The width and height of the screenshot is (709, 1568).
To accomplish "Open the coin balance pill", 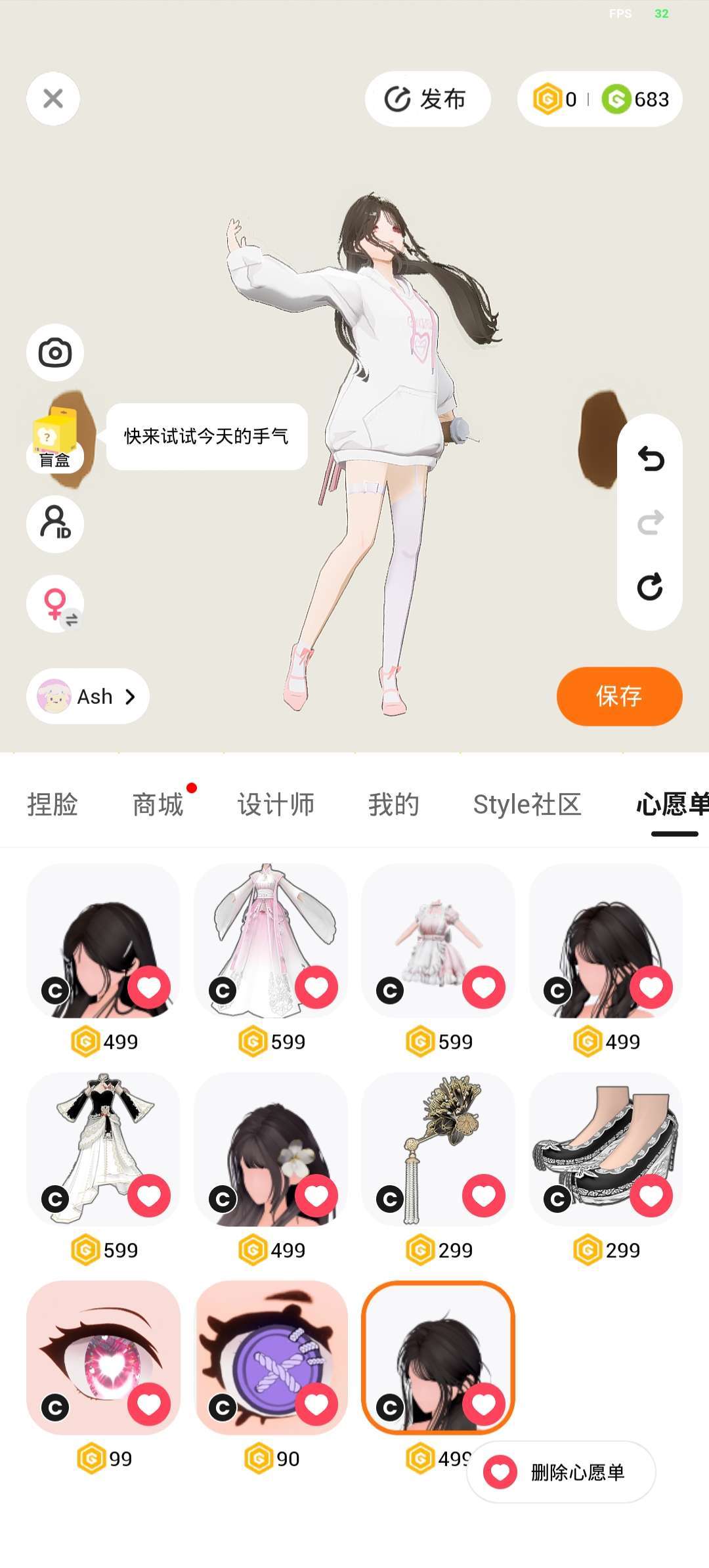I will (x=599, y=99).
